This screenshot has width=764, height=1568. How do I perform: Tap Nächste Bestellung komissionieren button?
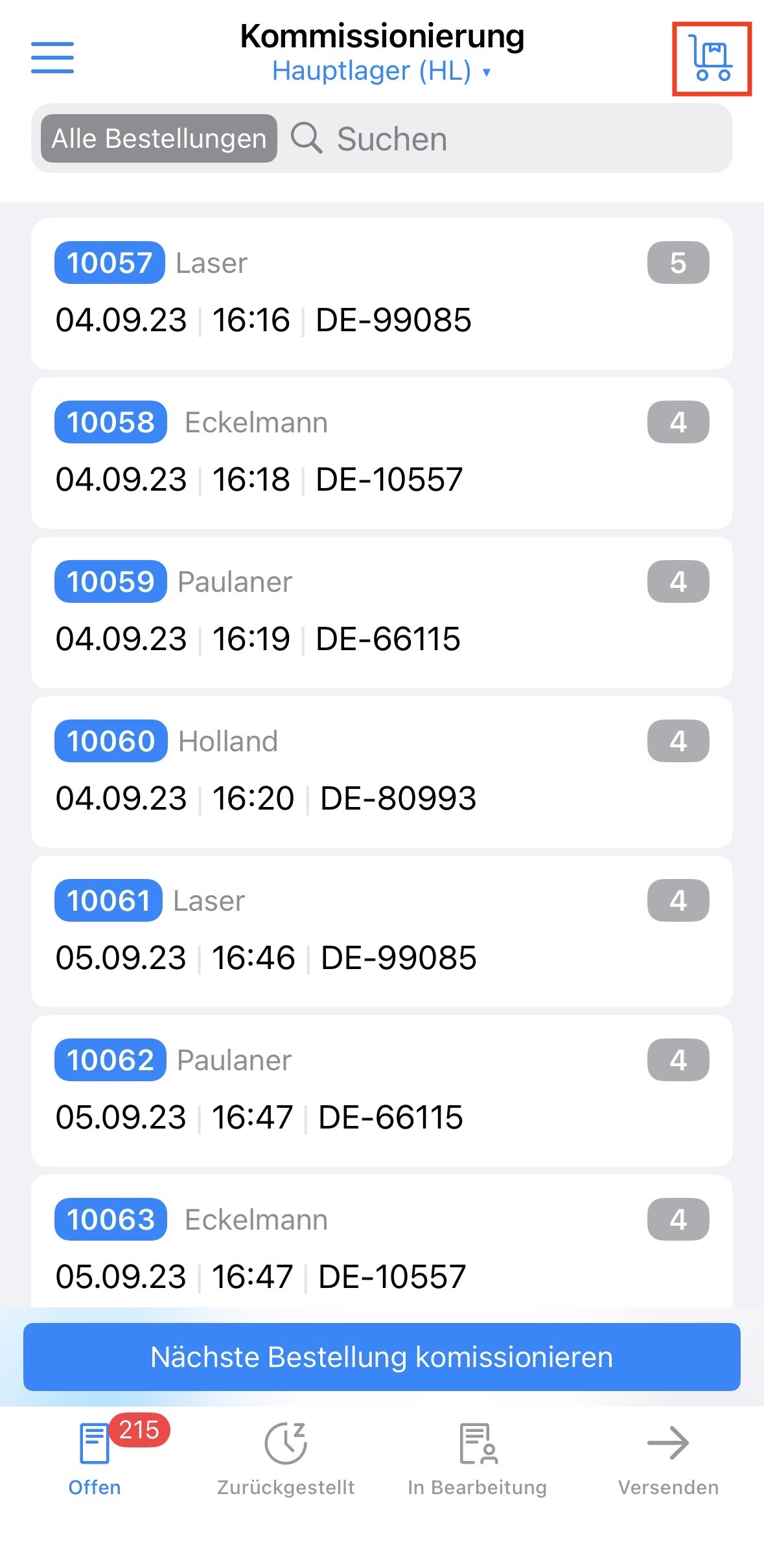(382, 1357)
